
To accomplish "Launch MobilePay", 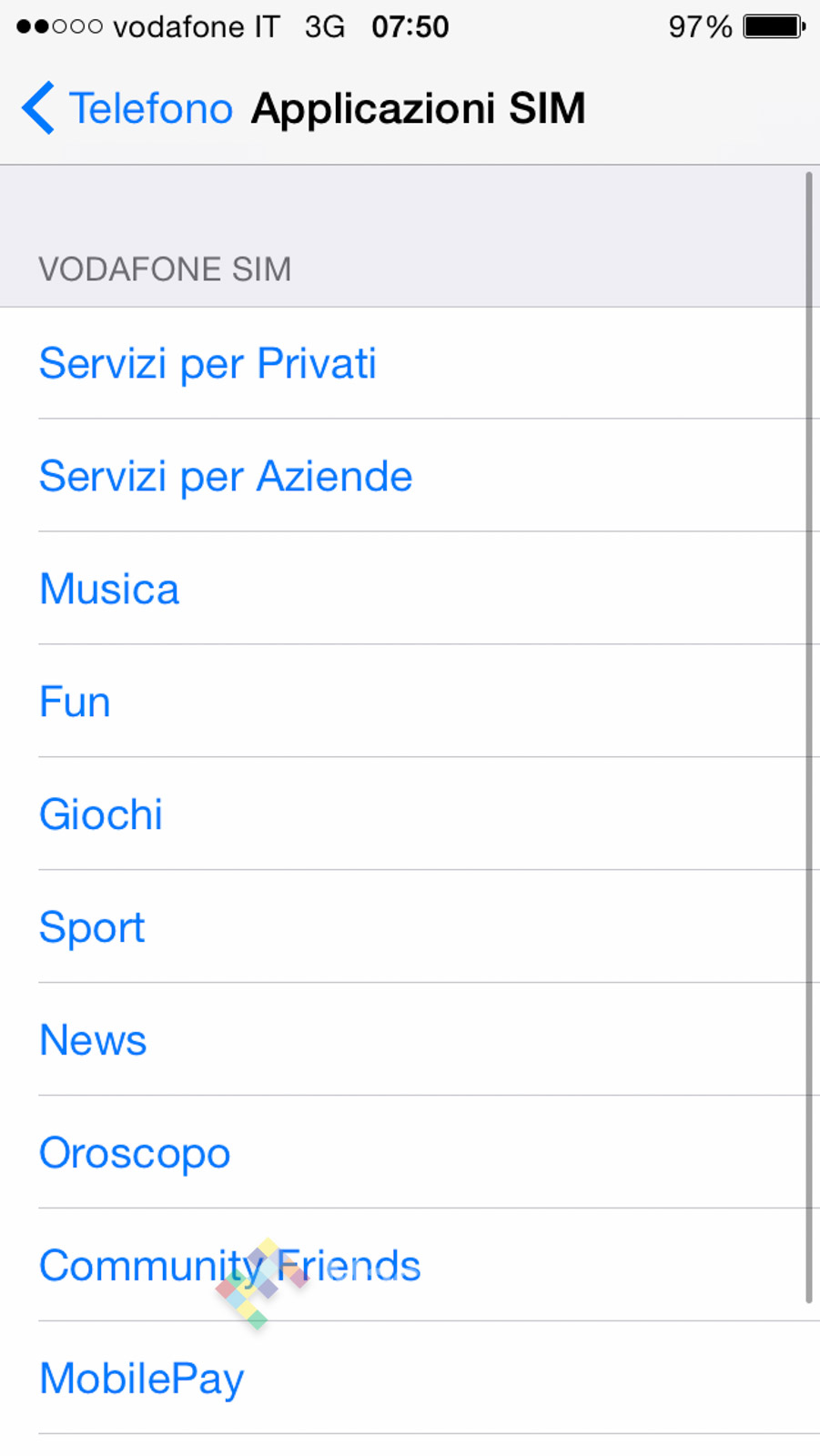I will point(142,1380).
